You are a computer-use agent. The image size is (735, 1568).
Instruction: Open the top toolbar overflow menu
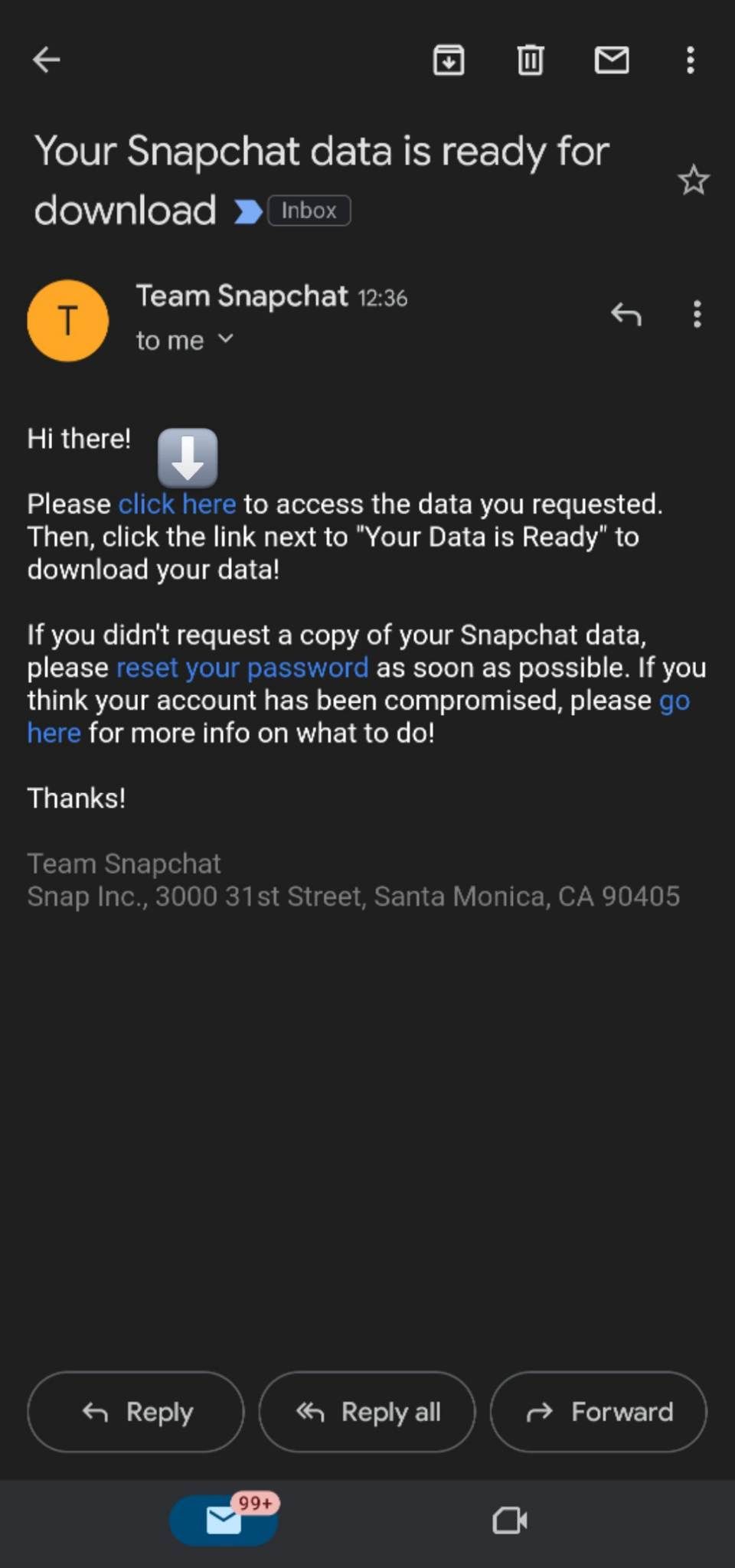pos(690,60)
